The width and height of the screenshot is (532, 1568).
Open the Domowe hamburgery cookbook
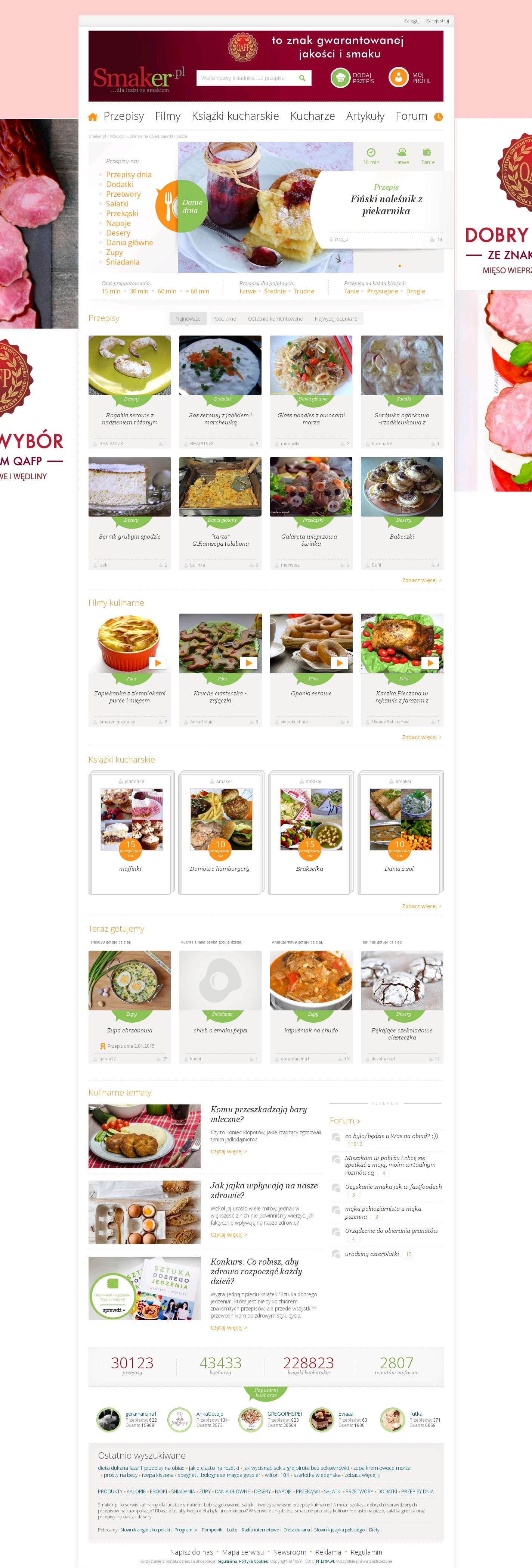[220, 832]
